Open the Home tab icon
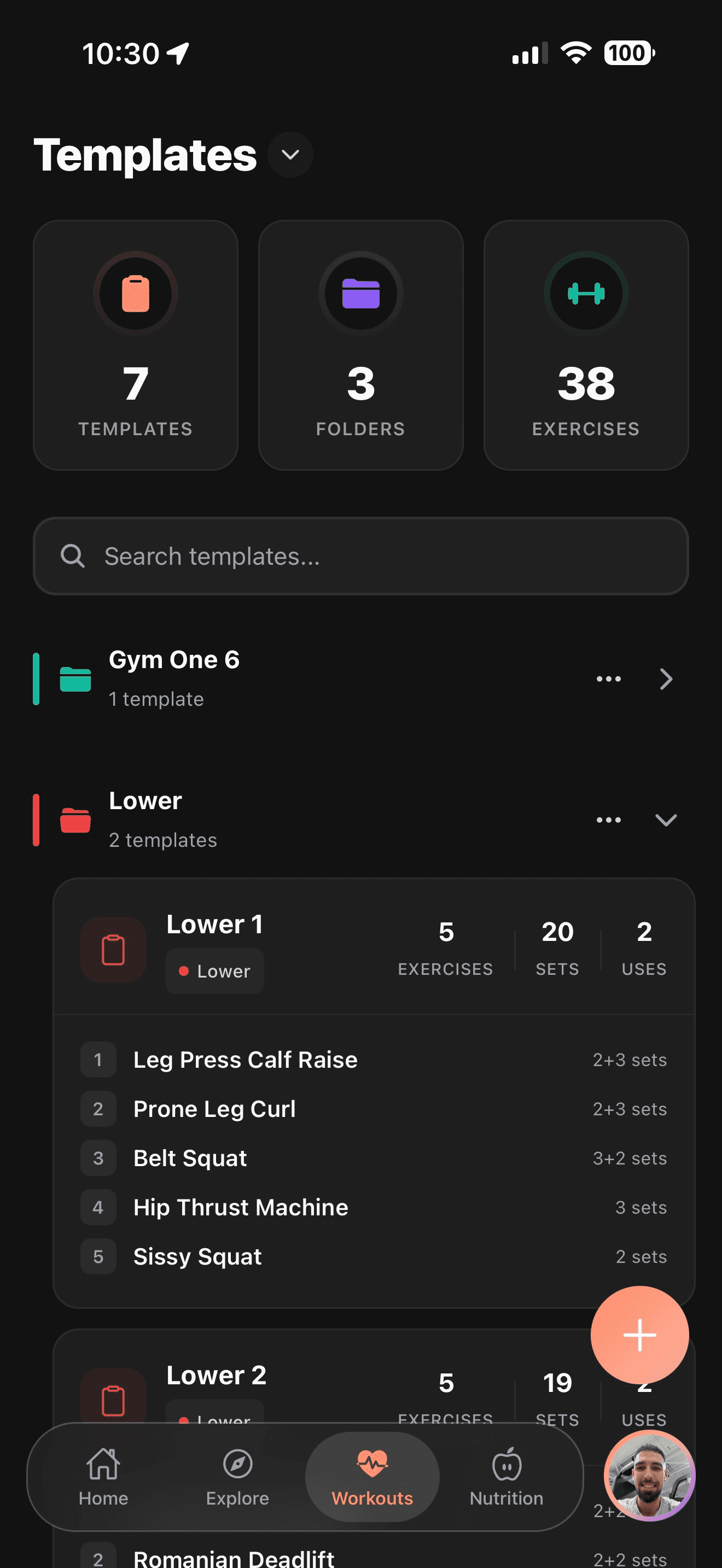Viewport: 722px width, 1568px height. click(102, 1478)
